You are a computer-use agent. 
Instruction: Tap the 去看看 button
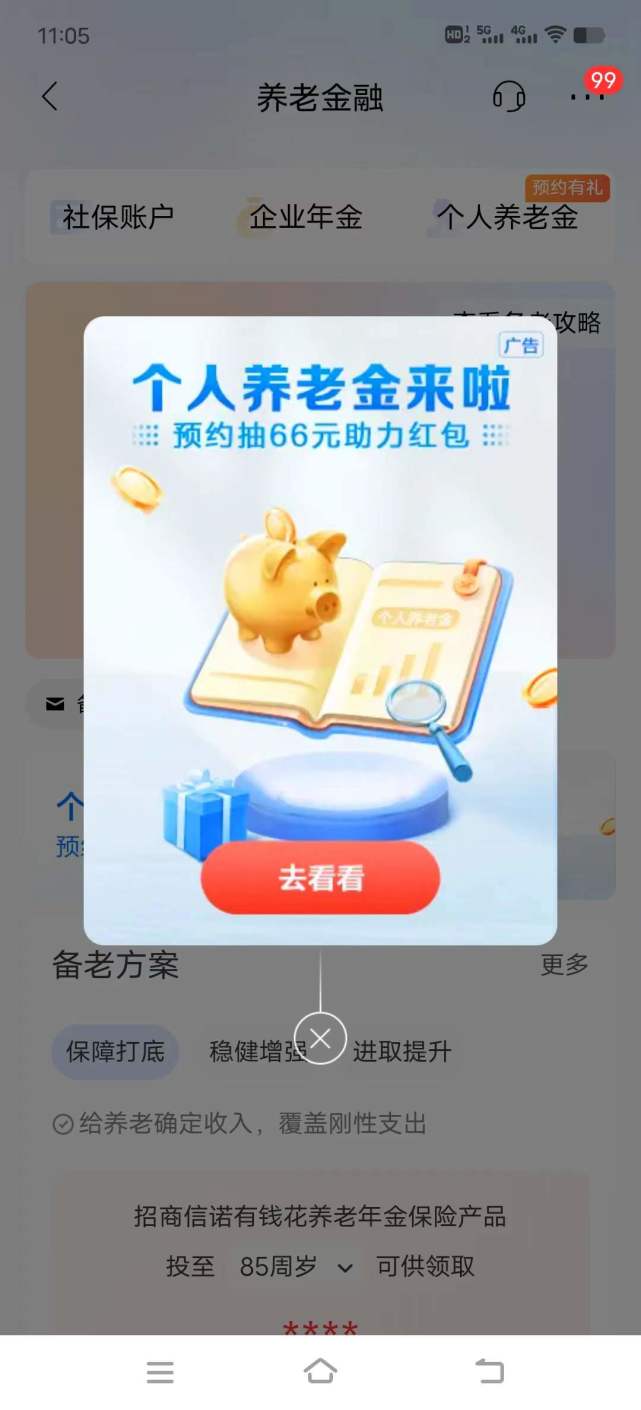tap(320, 878)
